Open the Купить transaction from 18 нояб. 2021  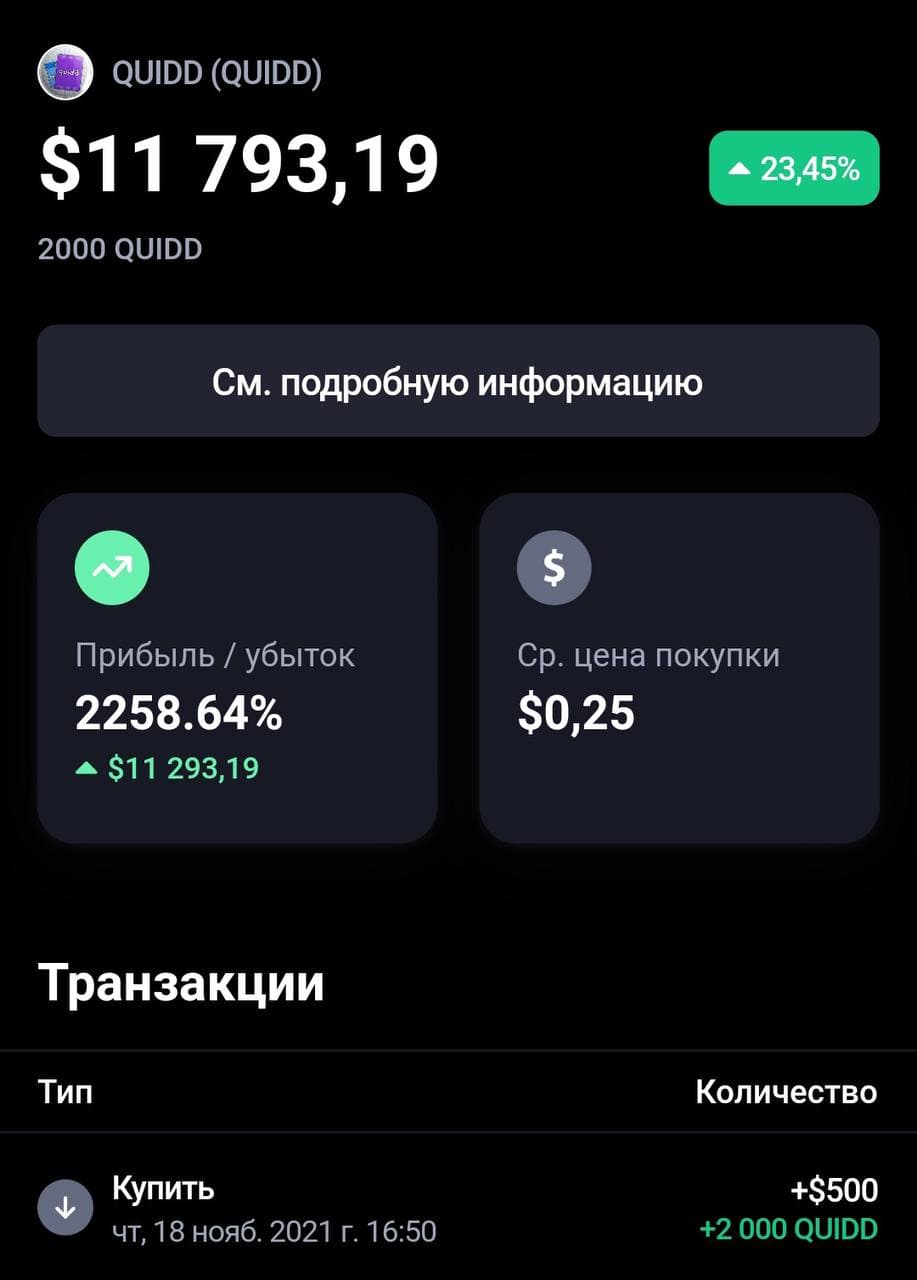(x=457, y=1209)
